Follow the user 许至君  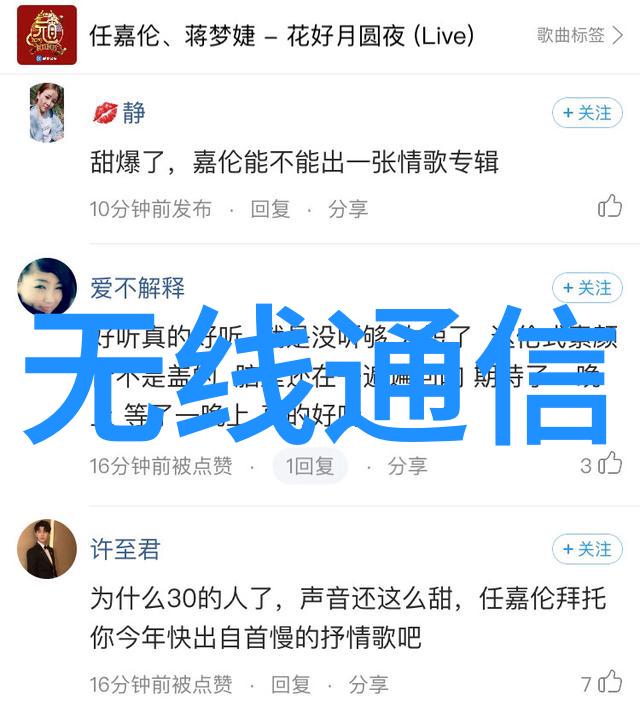coord(587,549)
